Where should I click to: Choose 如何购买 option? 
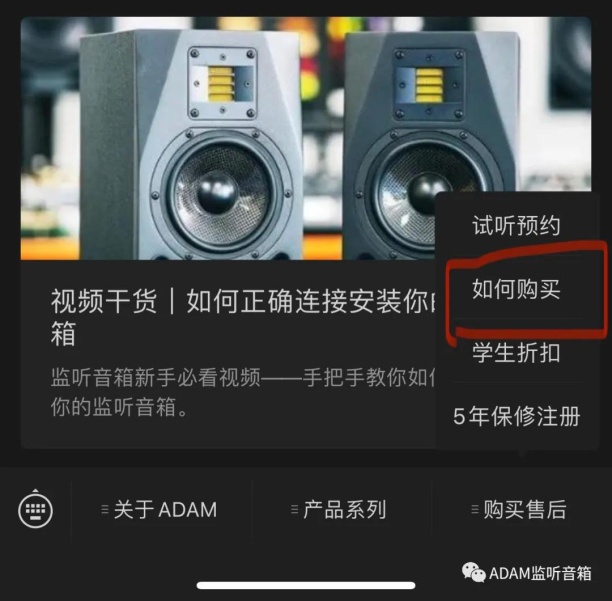pos(516,290)
